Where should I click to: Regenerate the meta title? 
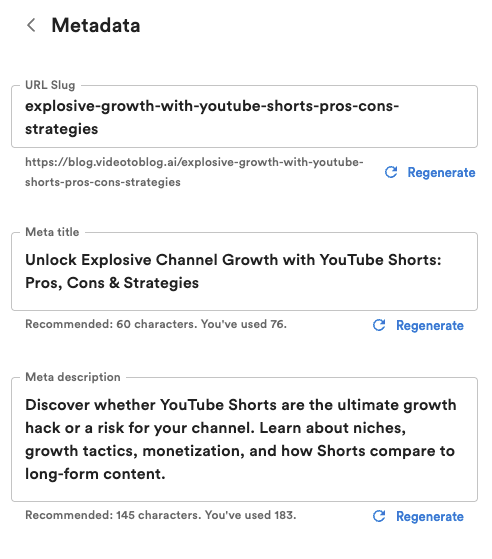click(x=418, y=325)
